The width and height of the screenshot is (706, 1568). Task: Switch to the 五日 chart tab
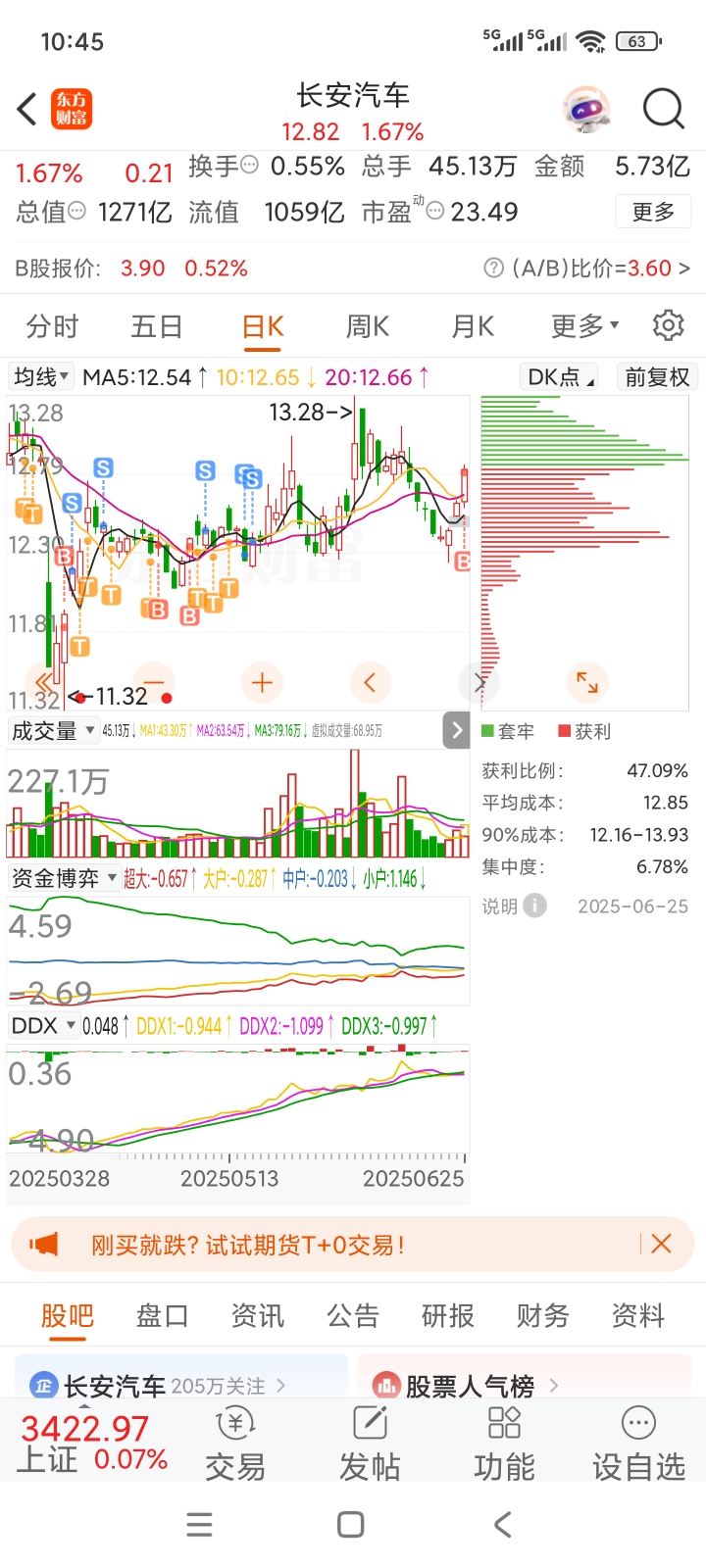157,326
